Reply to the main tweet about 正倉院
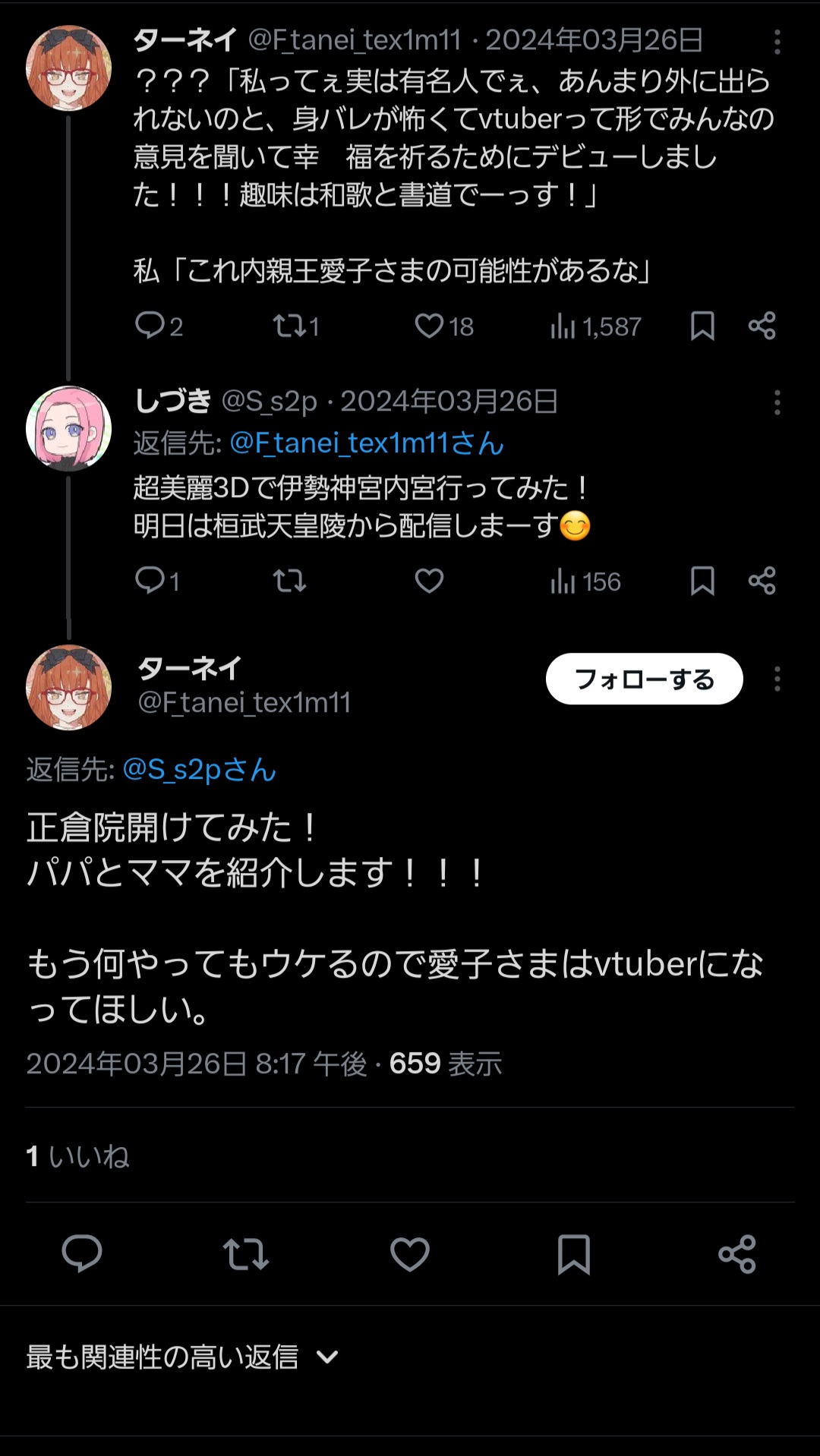 82,1253
